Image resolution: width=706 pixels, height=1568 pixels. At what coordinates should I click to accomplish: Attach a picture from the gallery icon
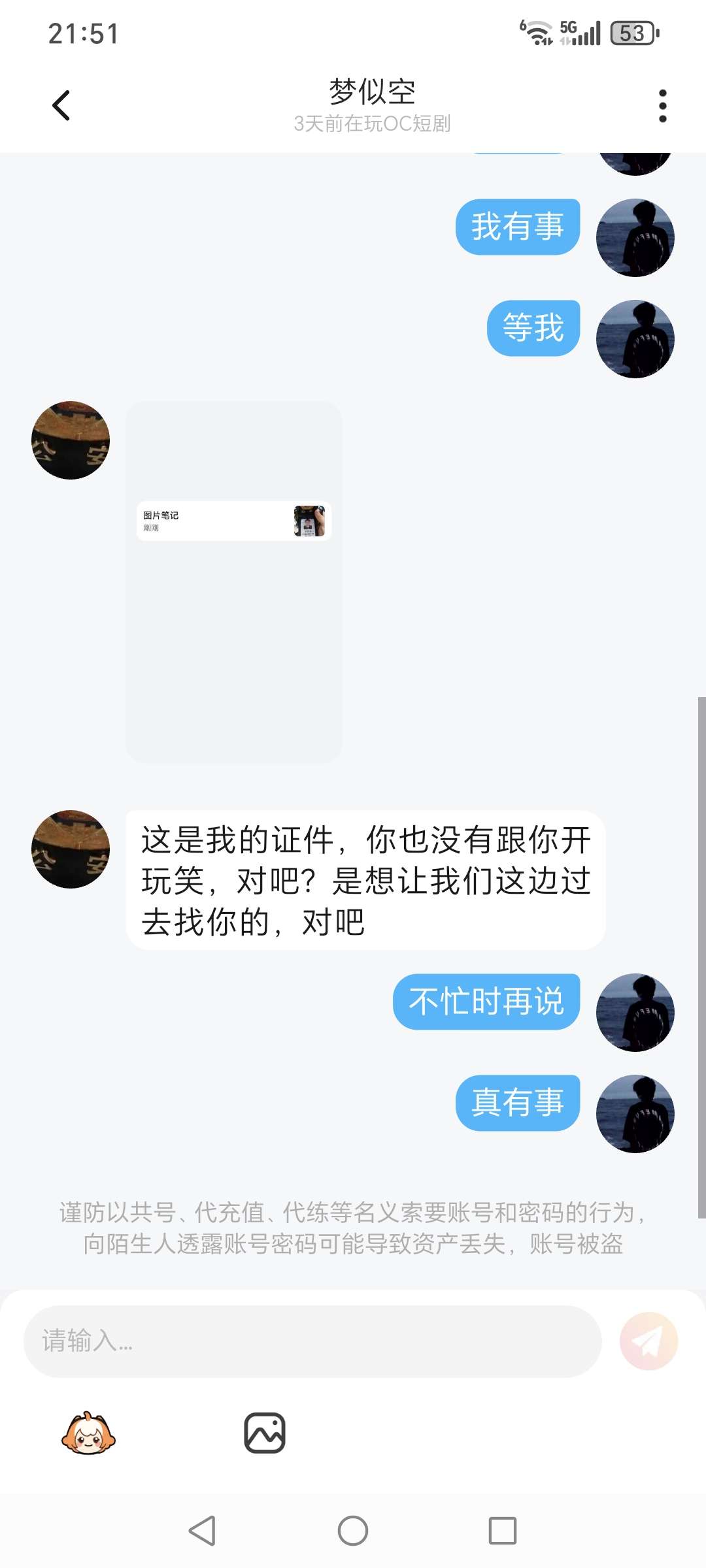(x=265, y=1433)
